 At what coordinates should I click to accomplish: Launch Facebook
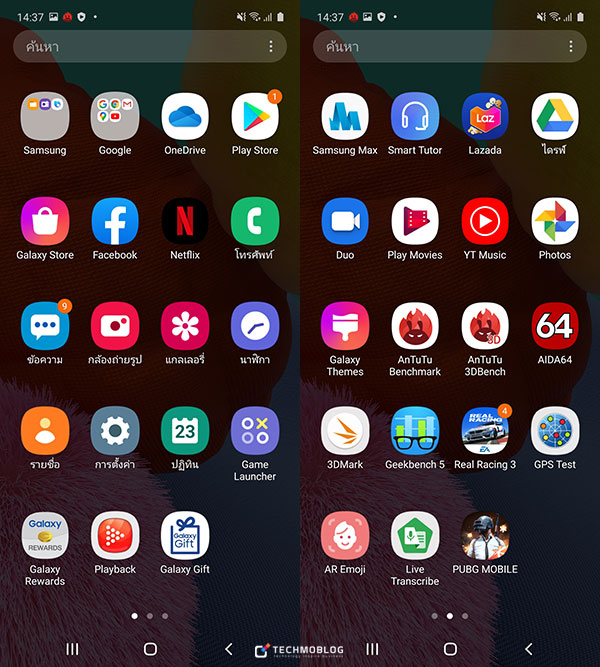coord(115,222)
